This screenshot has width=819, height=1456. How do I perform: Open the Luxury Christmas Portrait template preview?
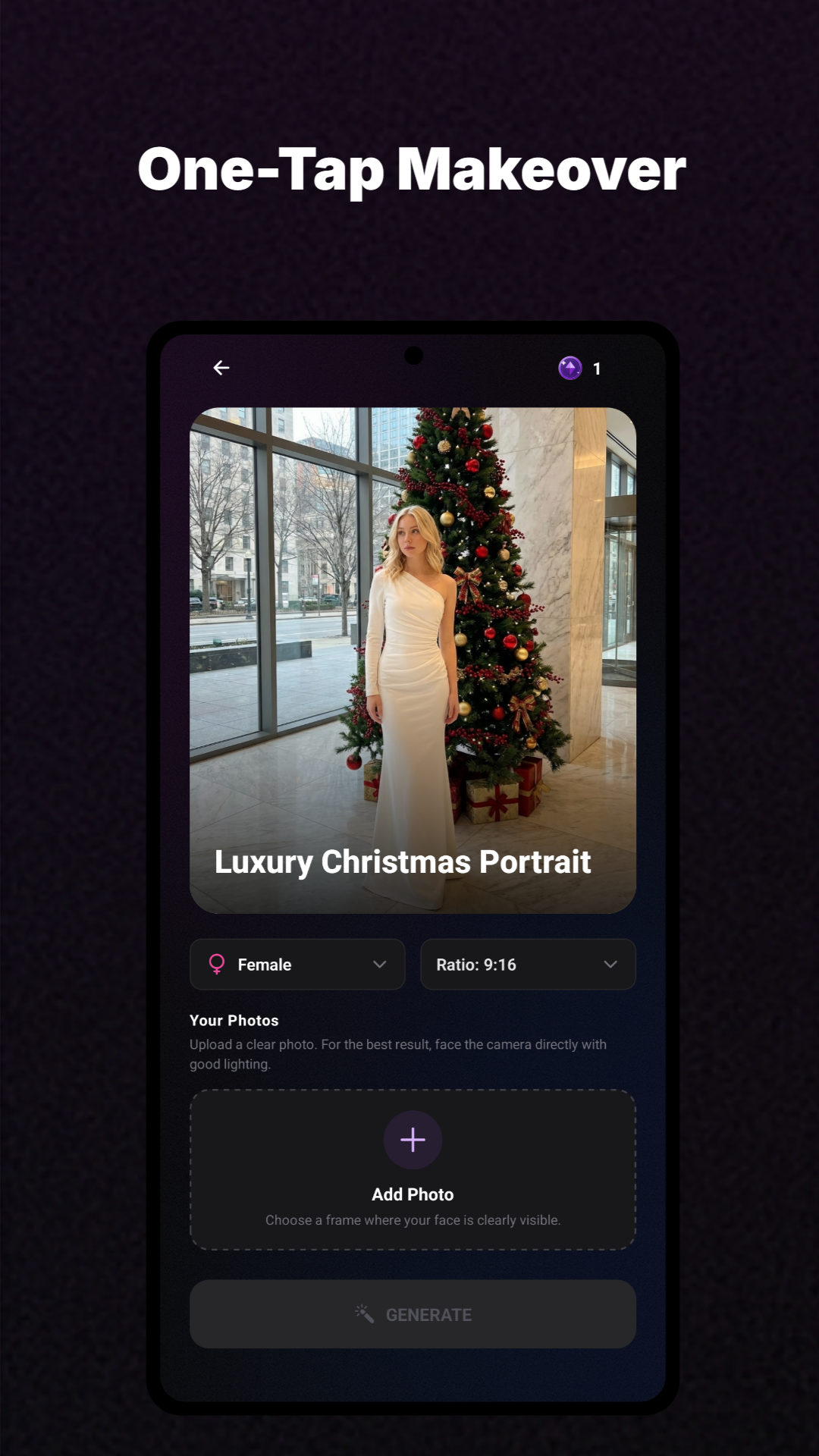click(412, 660)
